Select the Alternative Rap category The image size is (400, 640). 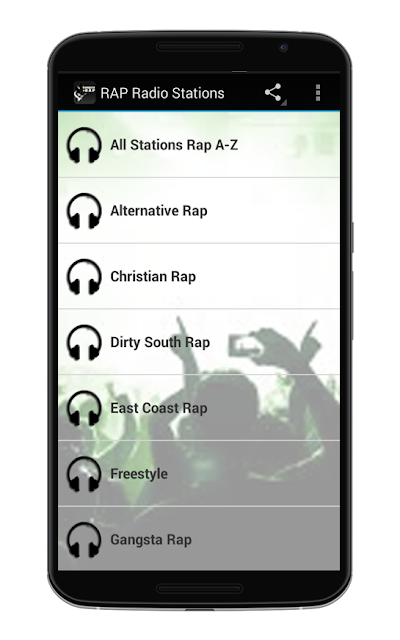199,211
